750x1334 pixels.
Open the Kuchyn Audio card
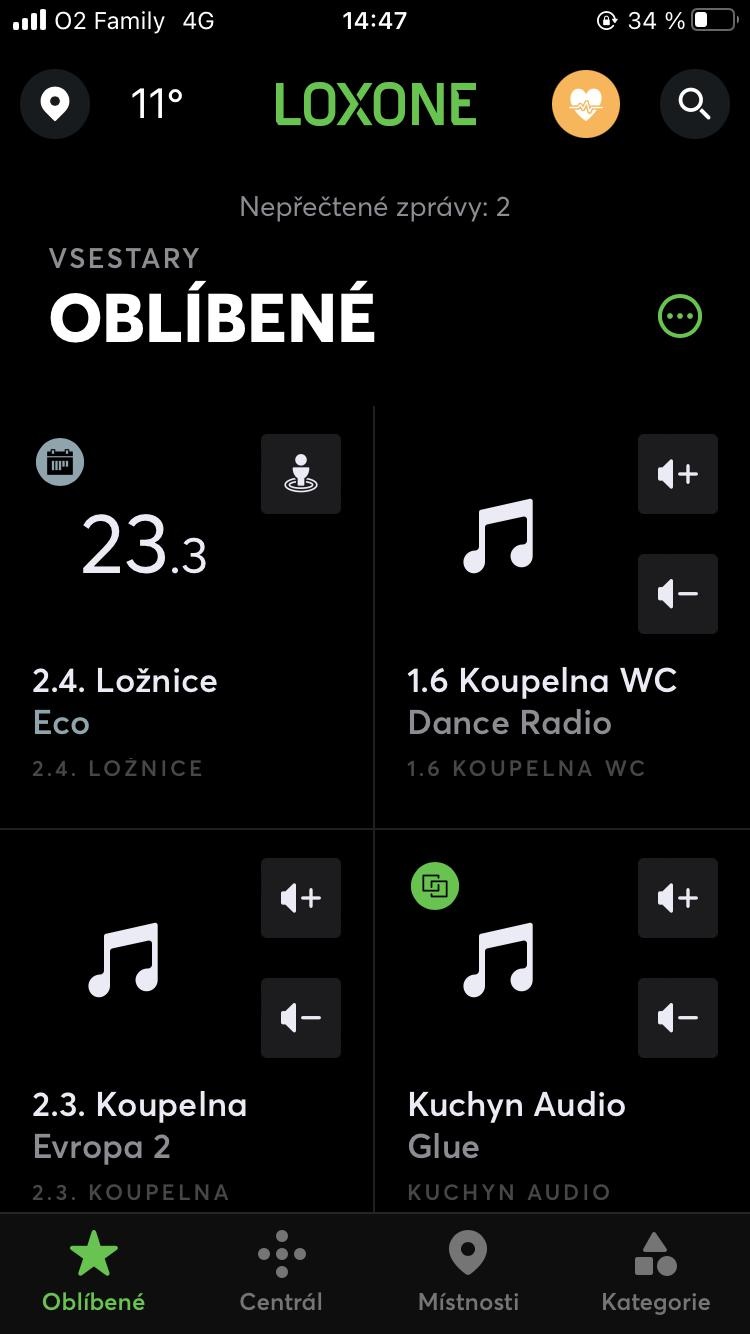tap(563, 1021)
